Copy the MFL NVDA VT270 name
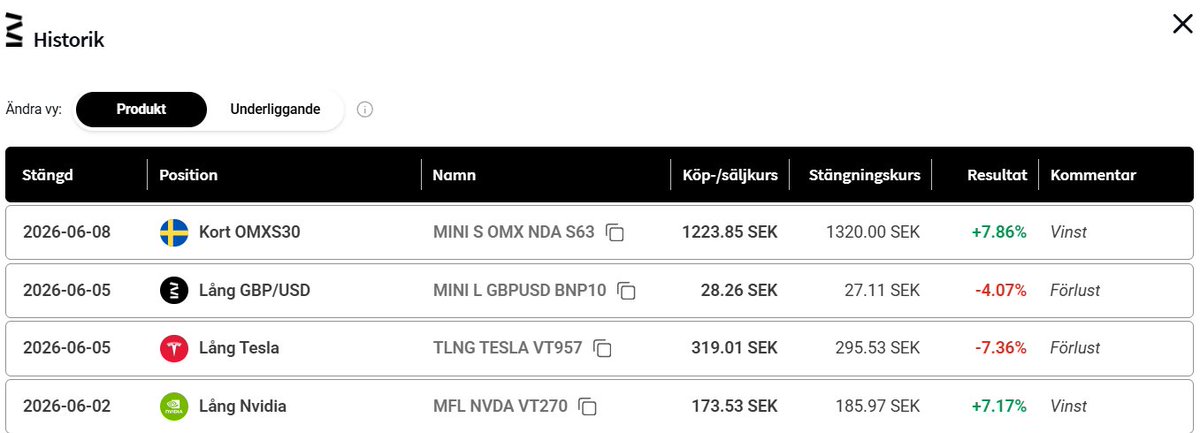Image resolution: width=1200 pixels, height=433 pixels. (x=589, y=407)
